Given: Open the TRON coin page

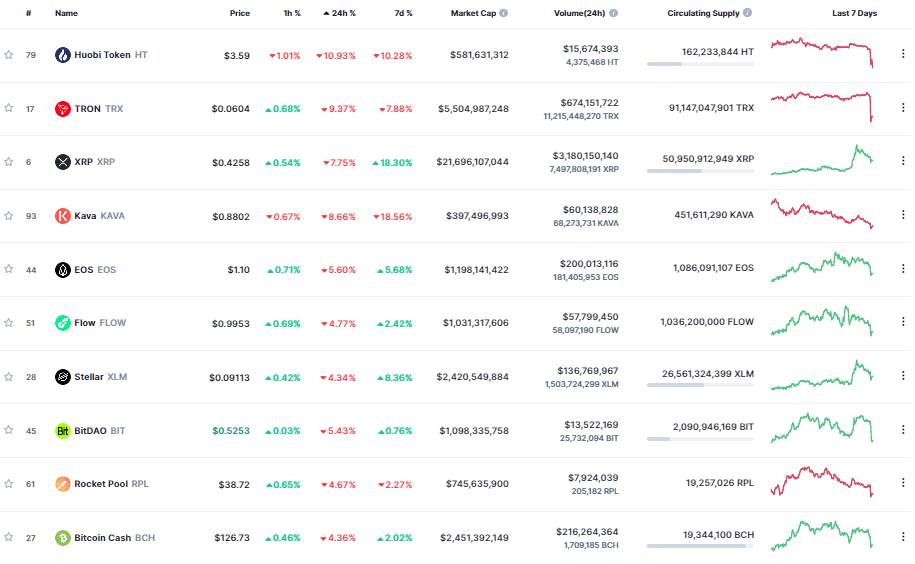Looking at the screenshot, I should (88, 108).
